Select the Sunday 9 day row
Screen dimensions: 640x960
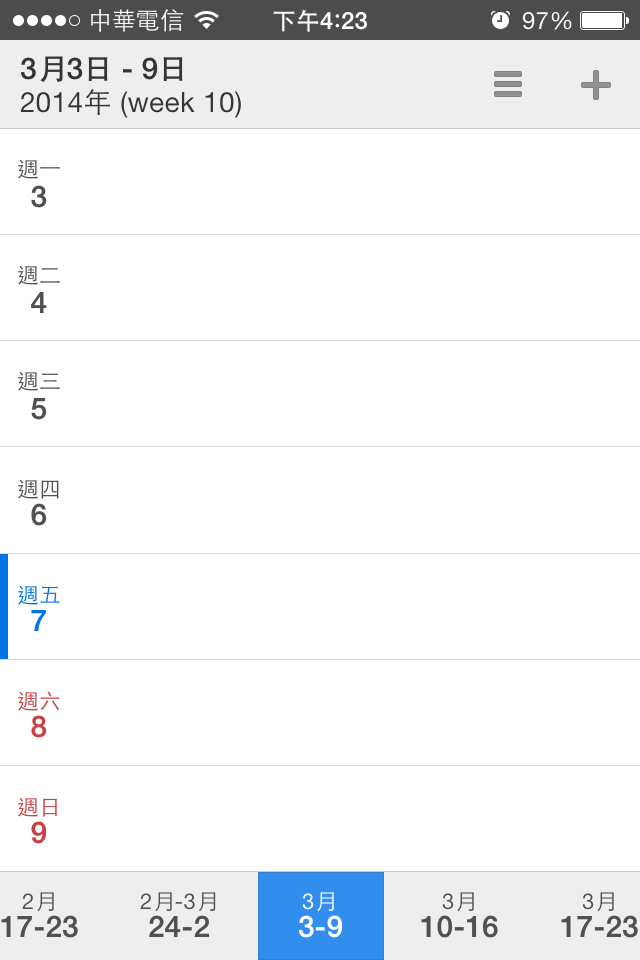(320, 818)
